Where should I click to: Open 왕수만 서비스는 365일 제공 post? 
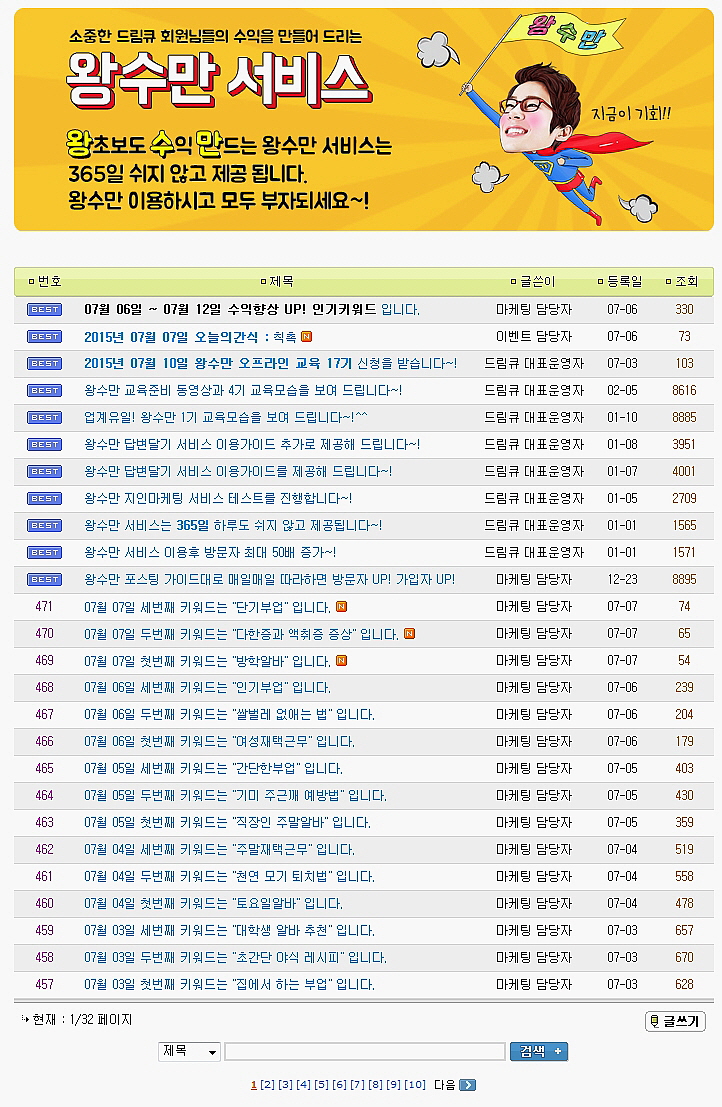click(x=233, y=526)
